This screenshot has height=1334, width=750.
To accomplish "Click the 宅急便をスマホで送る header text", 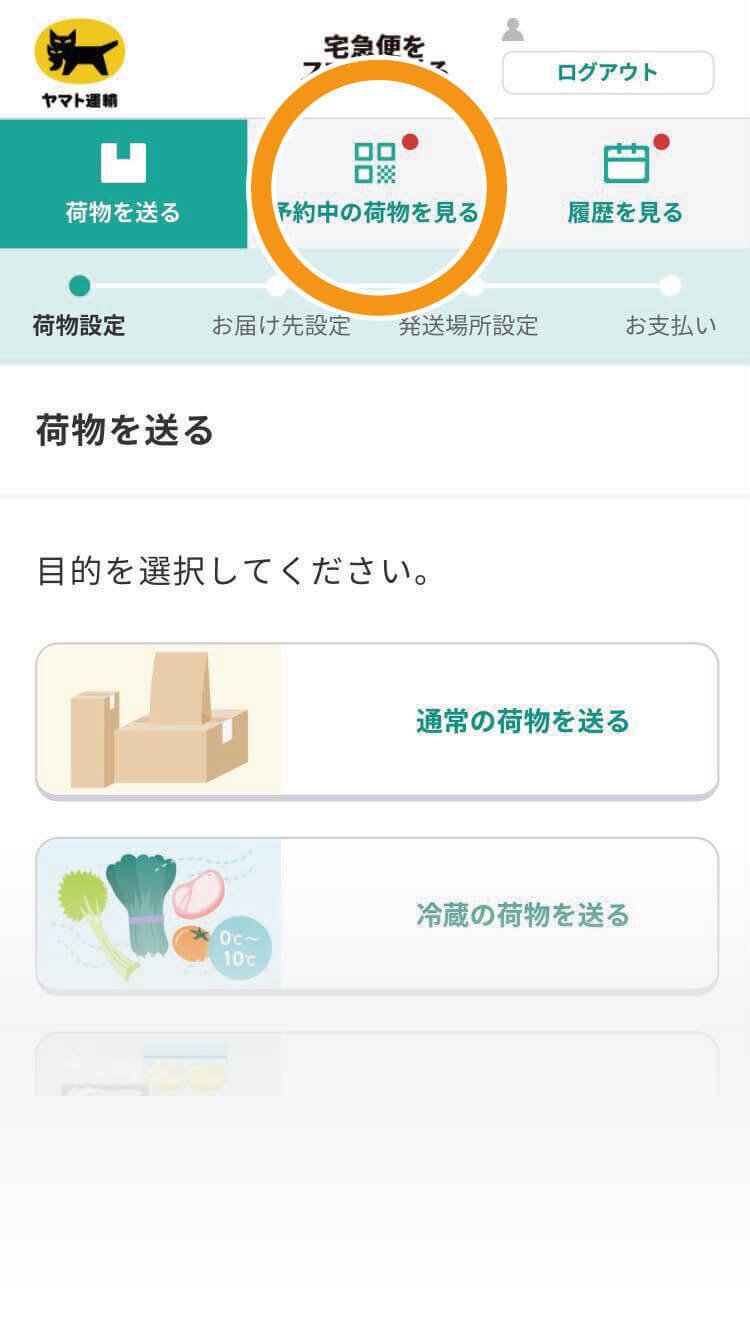I will 375,48.
